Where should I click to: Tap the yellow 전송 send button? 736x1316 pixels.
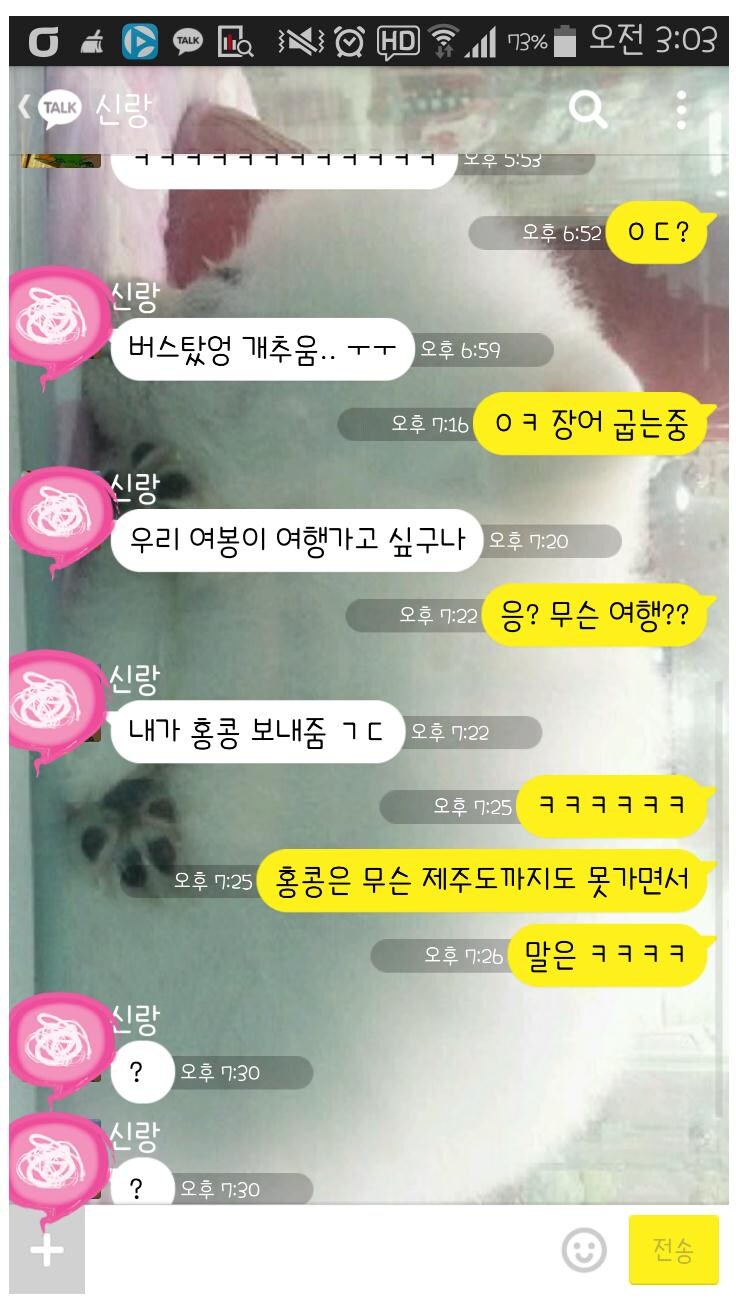(x=673, y=1250)
